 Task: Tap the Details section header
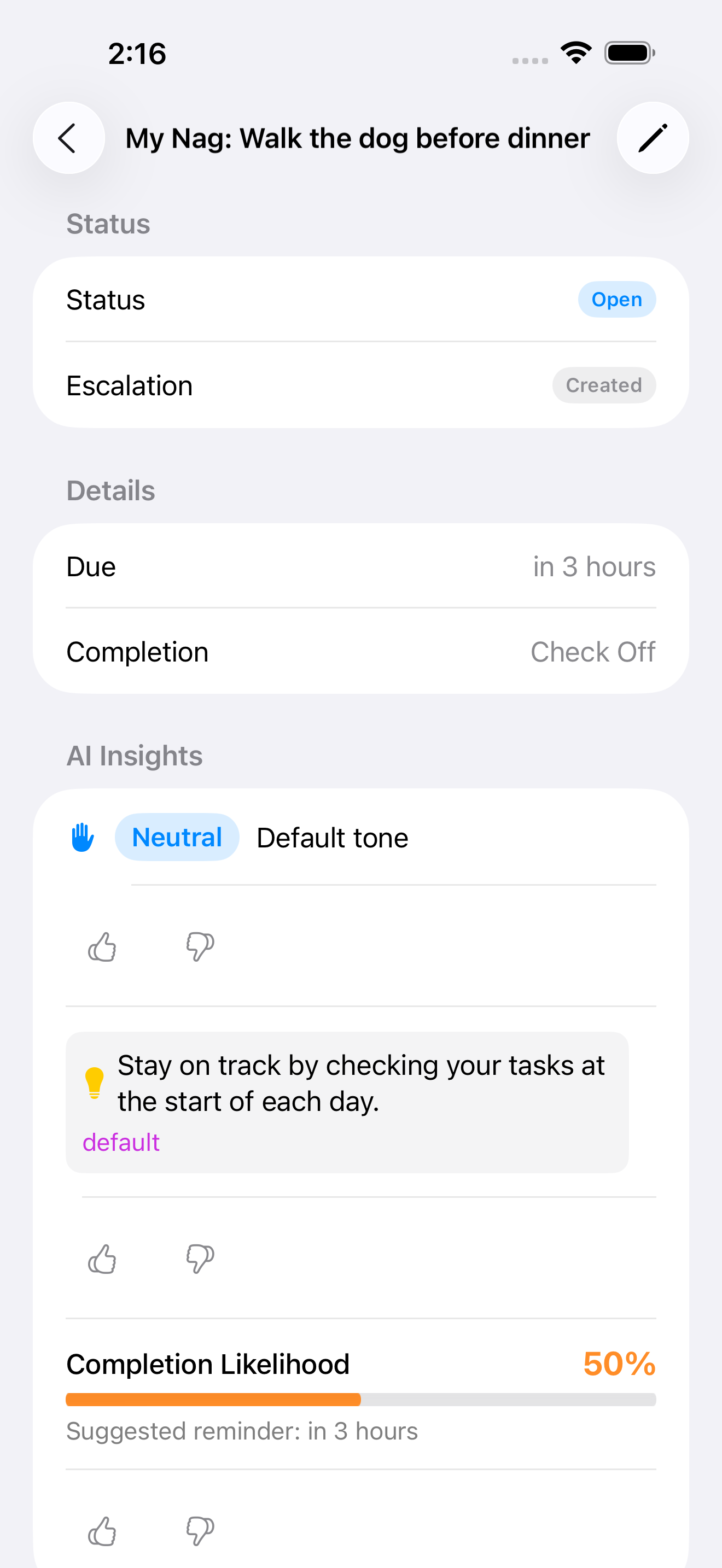110,489
